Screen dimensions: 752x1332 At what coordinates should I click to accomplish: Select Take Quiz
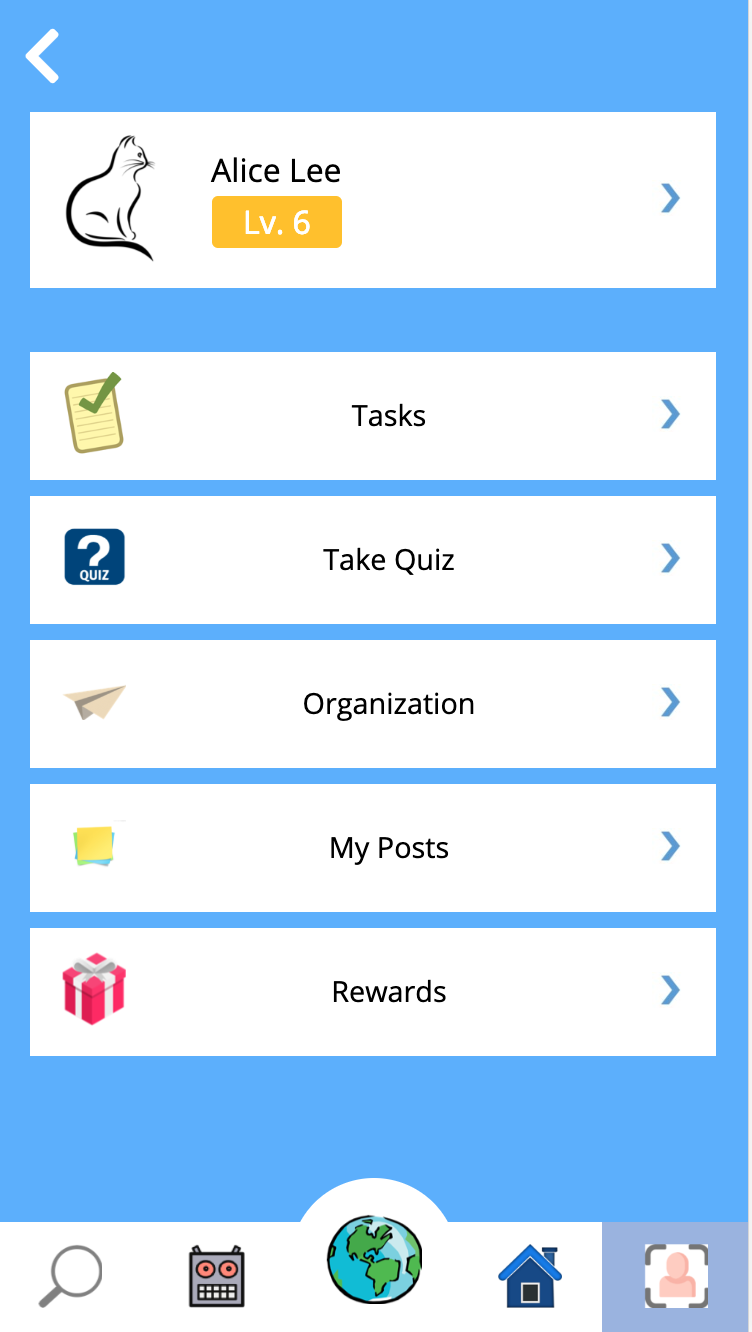tap(373, 560)
